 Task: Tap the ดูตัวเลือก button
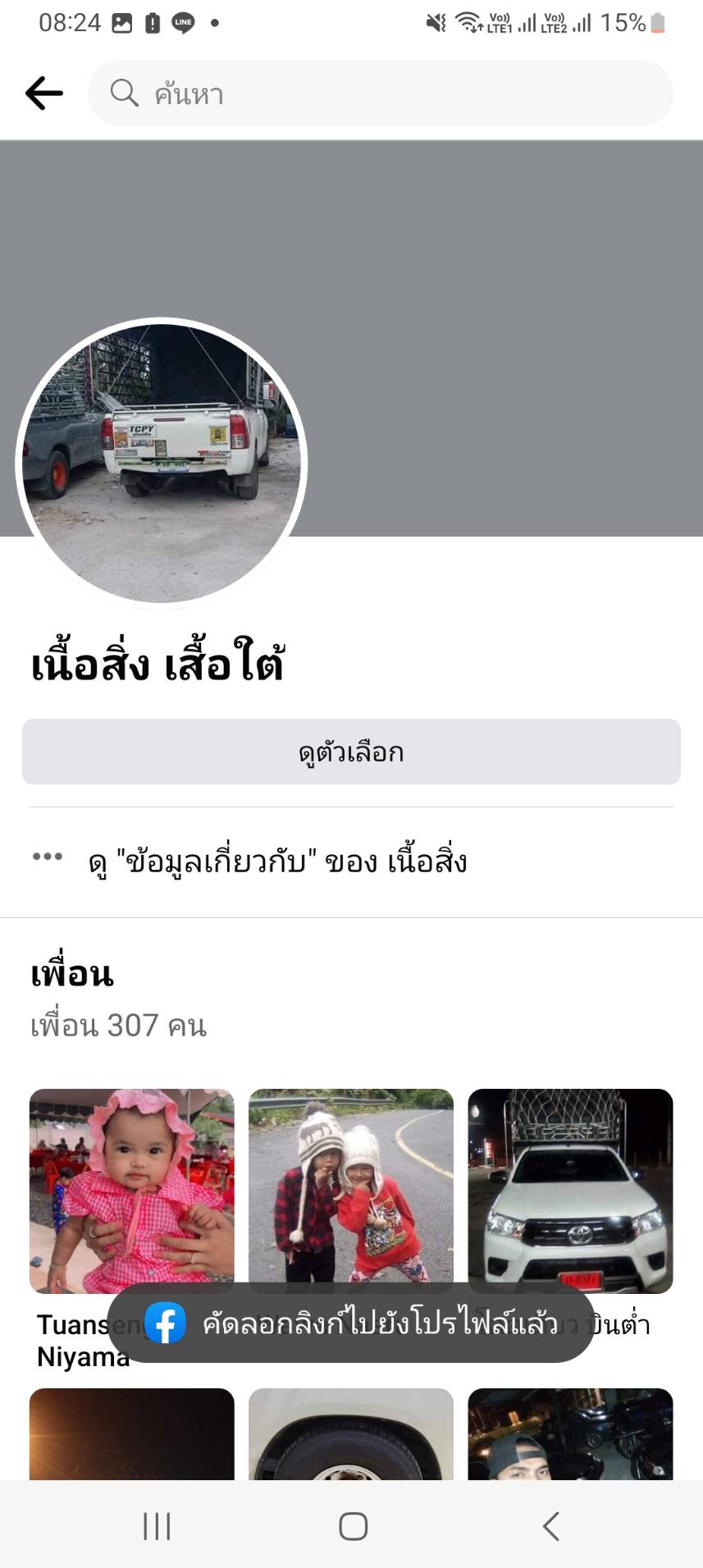tap(351, 752)
